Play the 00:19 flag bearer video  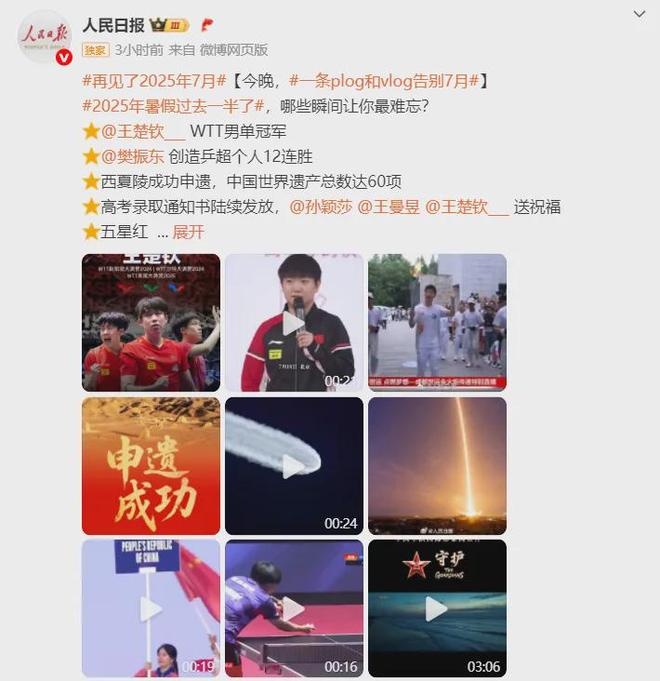click(151, 608)
